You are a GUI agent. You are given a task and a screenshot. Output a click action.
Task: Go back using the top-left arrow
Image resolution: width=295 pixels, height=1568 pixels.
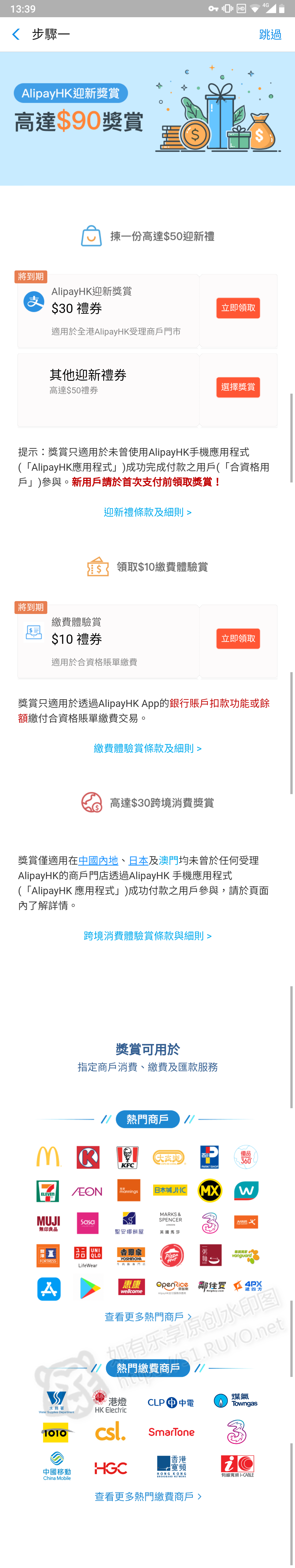point(16,35)
